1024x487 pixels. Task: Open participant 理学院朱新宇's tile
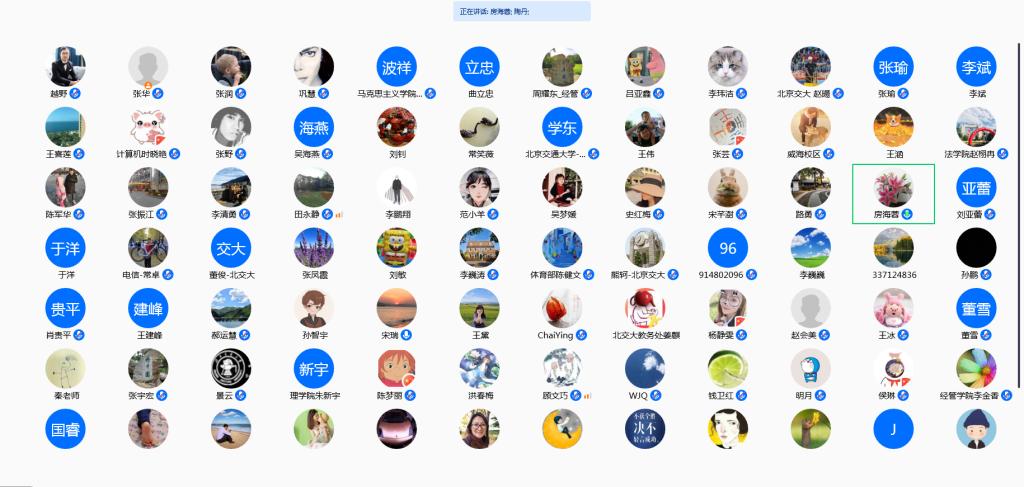[x=314, y=369]
